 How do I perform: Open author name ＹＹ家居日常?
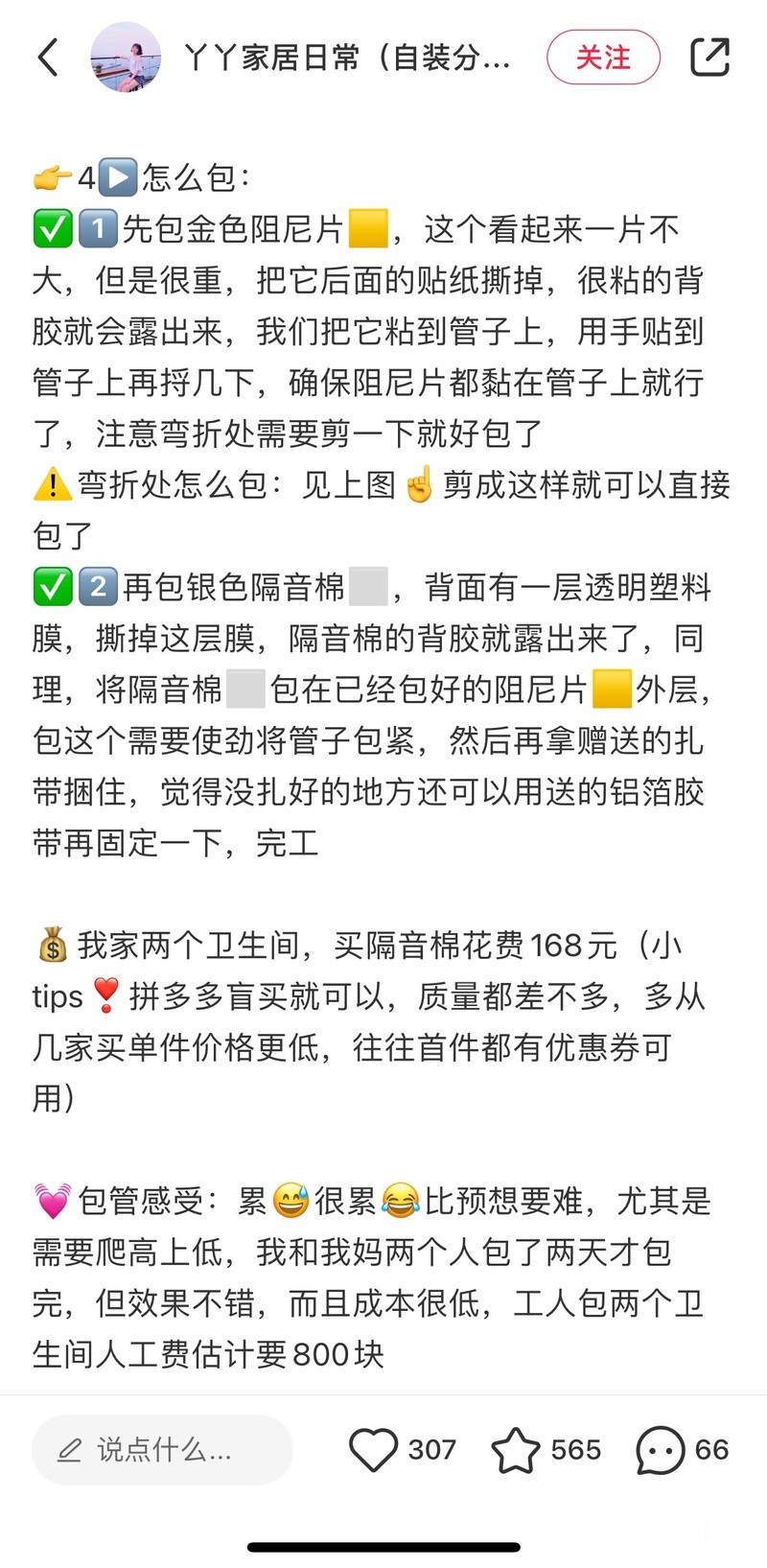[x=346, y=58]
